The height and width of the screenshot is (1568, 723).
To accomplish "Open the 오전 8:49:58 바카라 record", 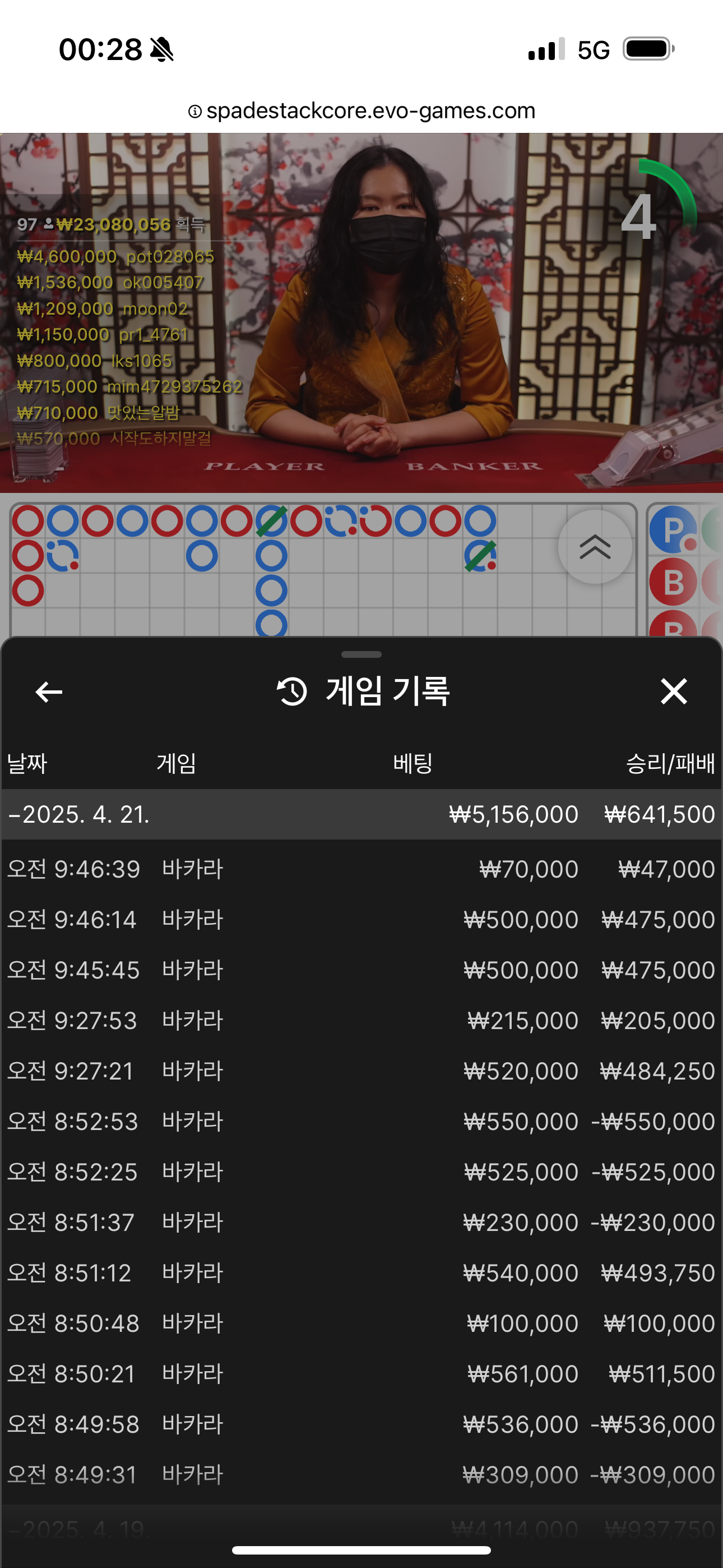I will [x=361, y=1424].
